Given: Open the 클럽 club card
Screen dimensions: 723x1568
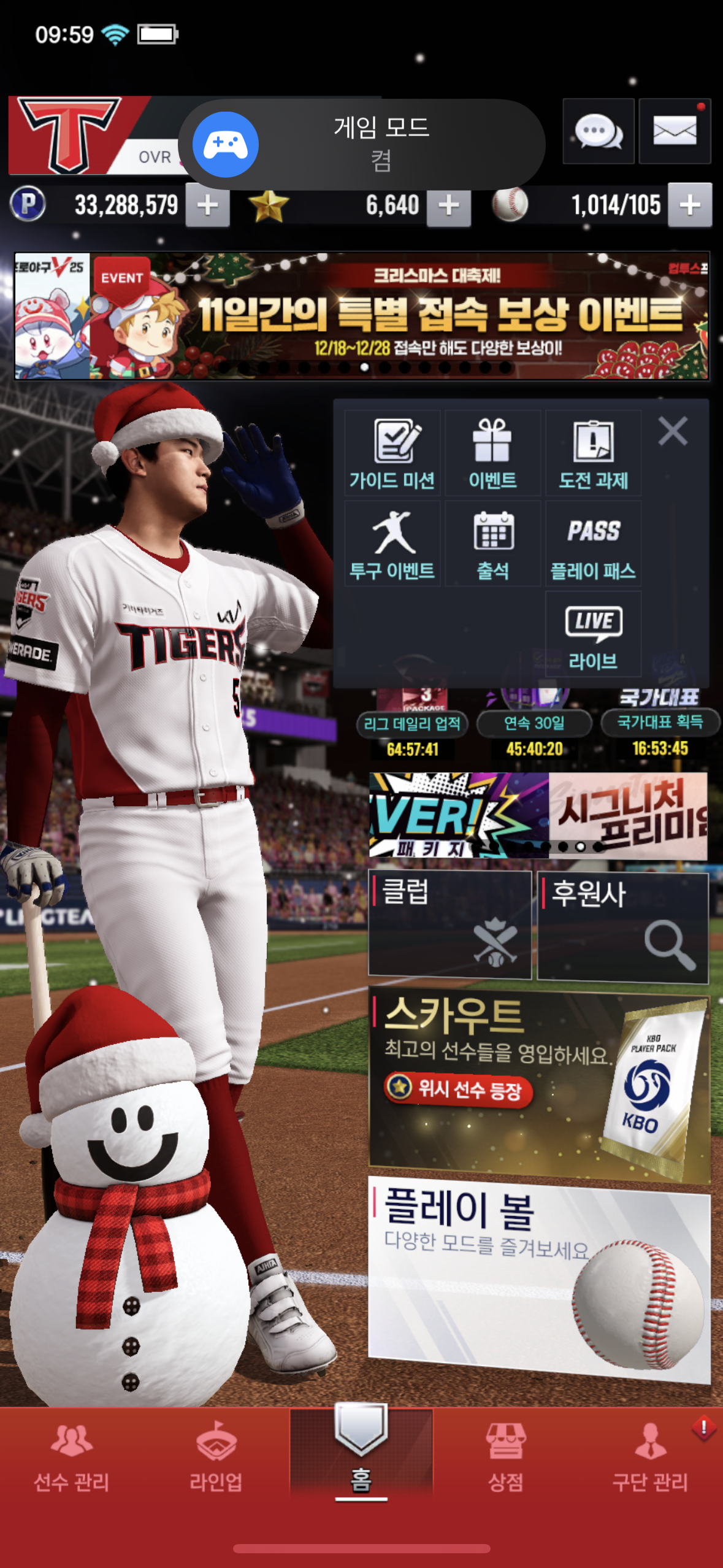Looking at the screenshot, I should (449, 923).
